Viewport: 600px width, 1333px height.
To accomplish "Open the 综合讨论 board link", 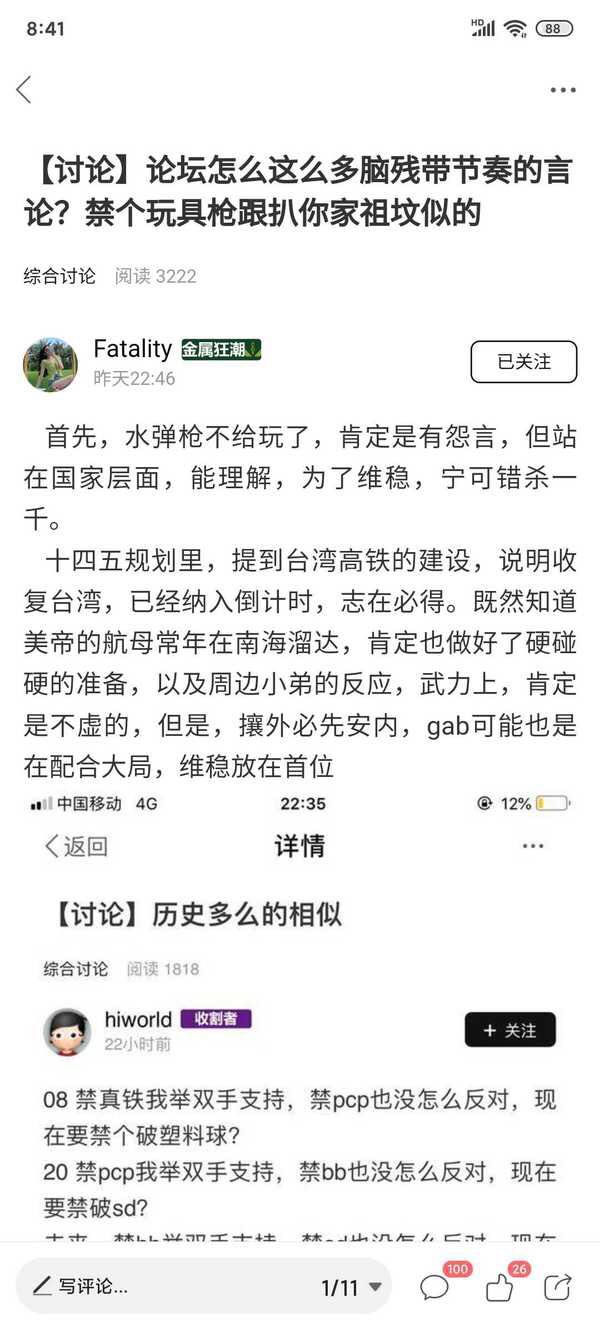I will click(x=60, y=276).
